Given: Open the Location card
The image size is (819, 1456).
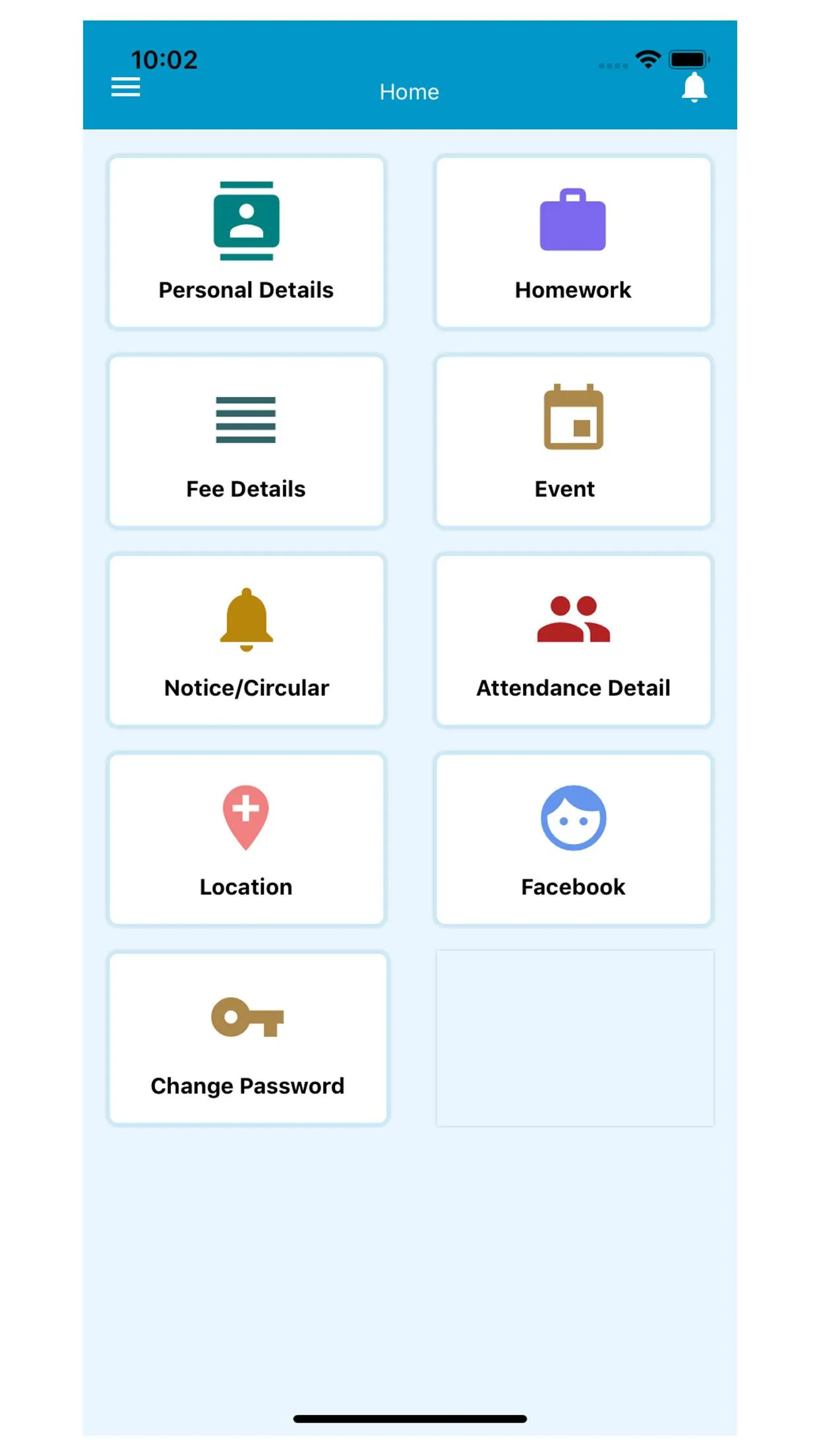Looking at the screenshot, I should [246, 839].
